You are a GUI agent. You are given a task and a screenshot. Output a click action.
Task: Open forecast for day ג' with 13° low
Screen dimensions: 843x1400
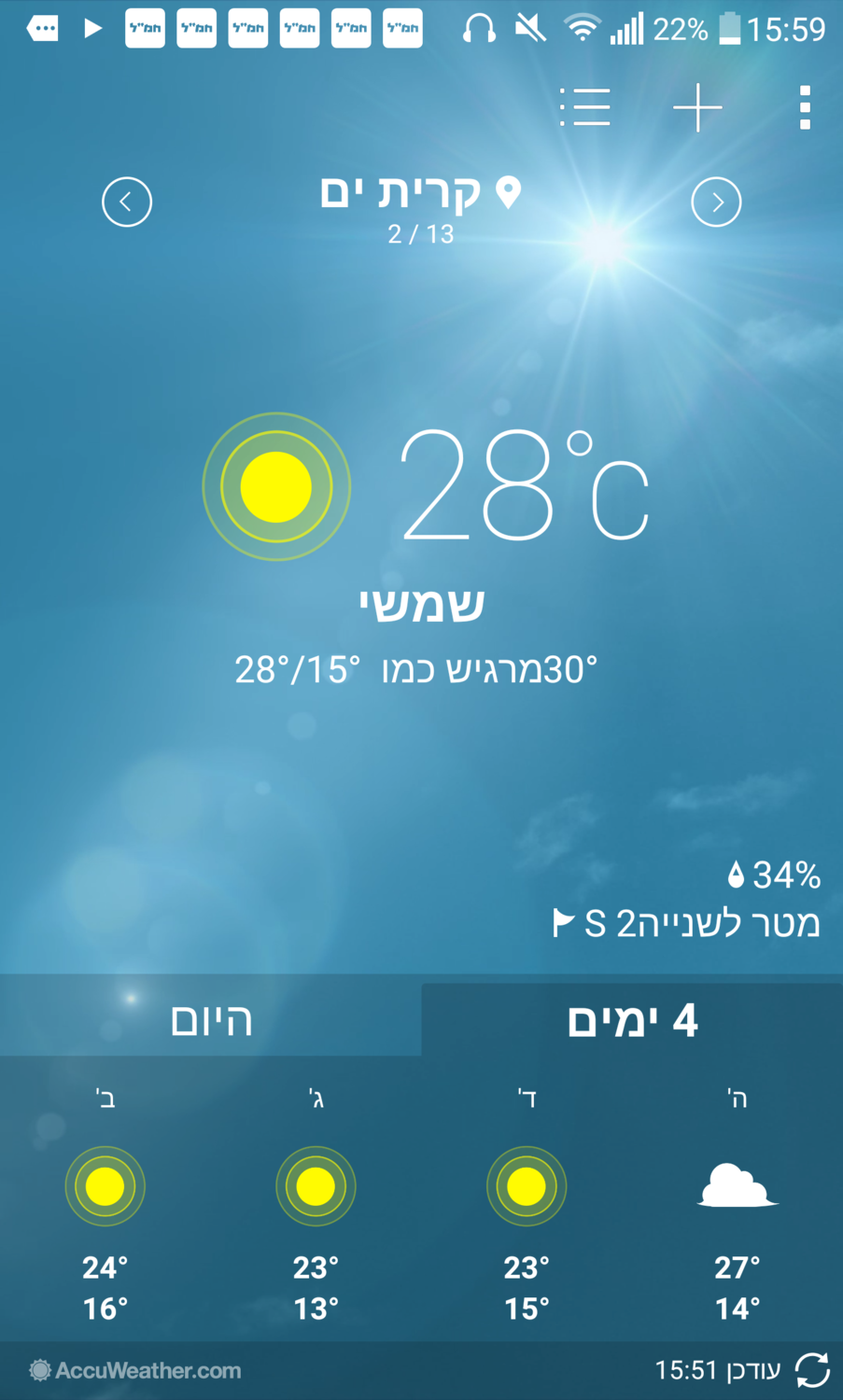point(316,1202)
